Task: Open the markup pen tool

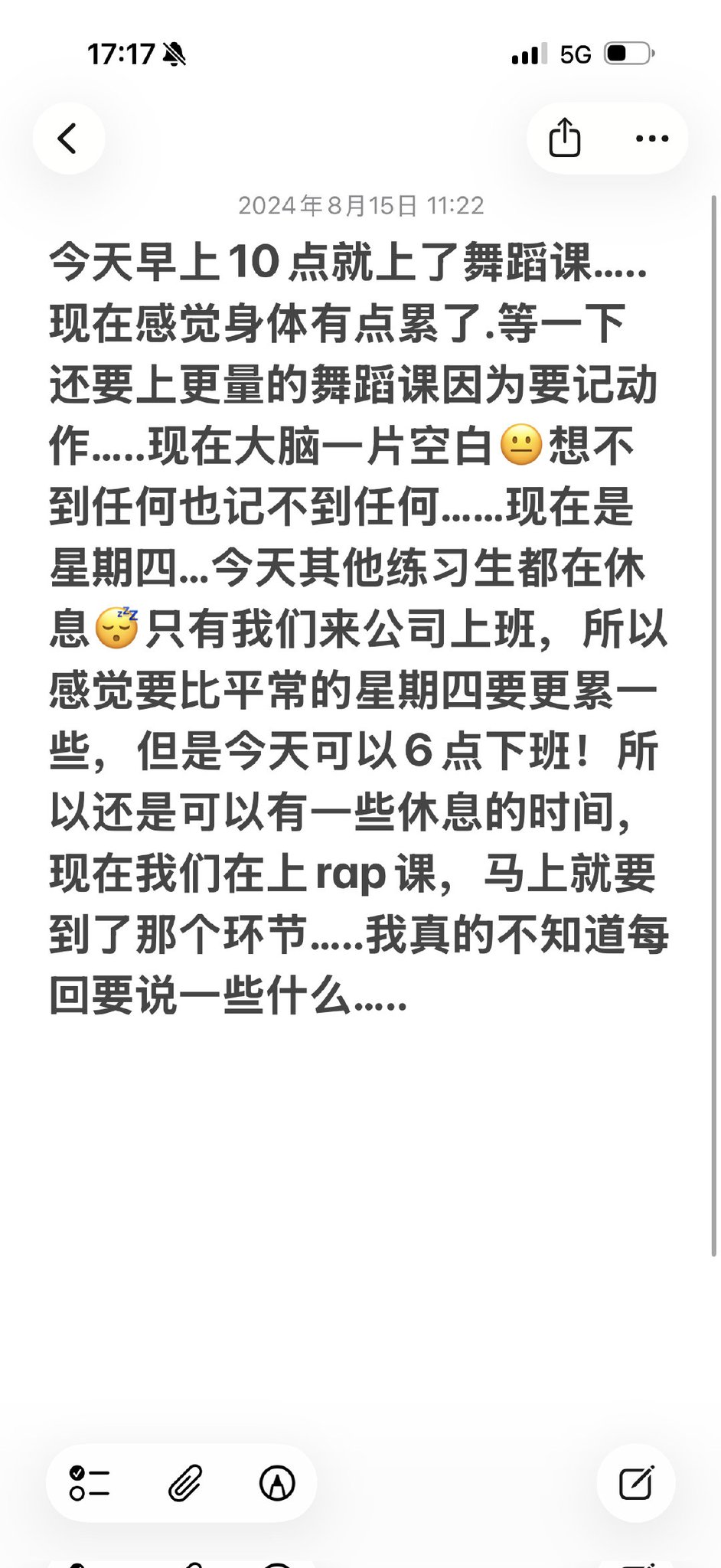Action: [277, 1483]
